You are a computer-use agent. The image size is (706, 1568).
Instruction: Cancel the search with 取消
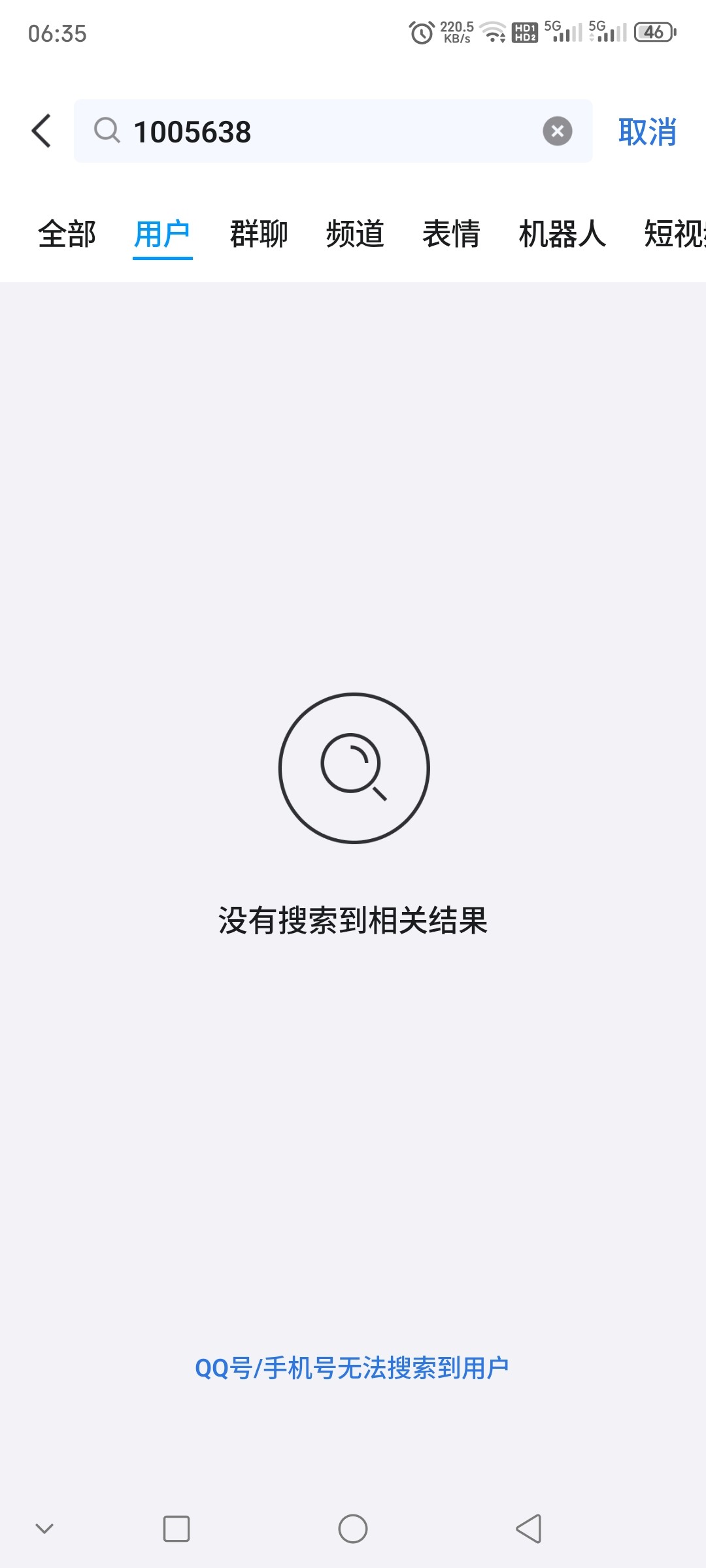[647, 132]
